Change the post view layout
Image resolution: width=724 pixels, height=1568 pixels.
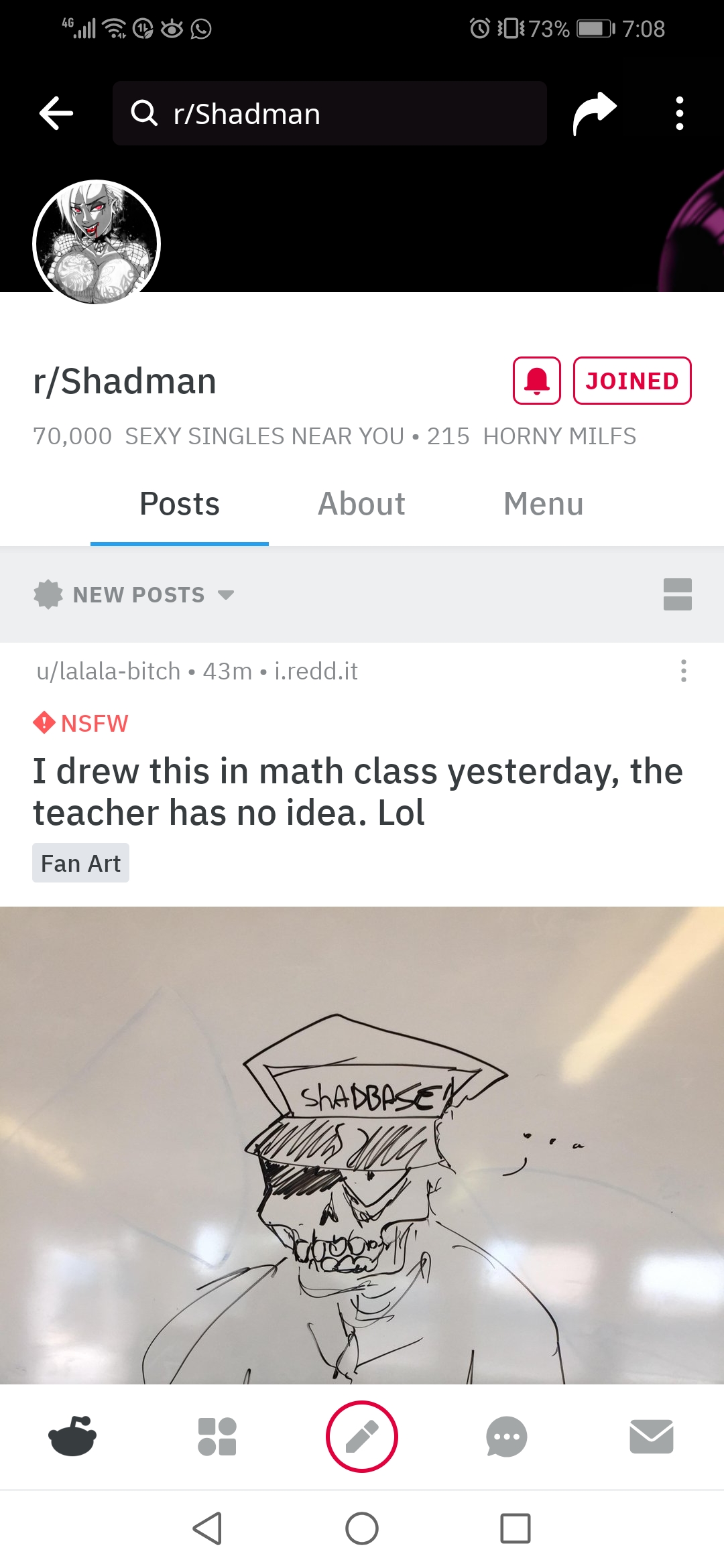click(x=677, y=594)
